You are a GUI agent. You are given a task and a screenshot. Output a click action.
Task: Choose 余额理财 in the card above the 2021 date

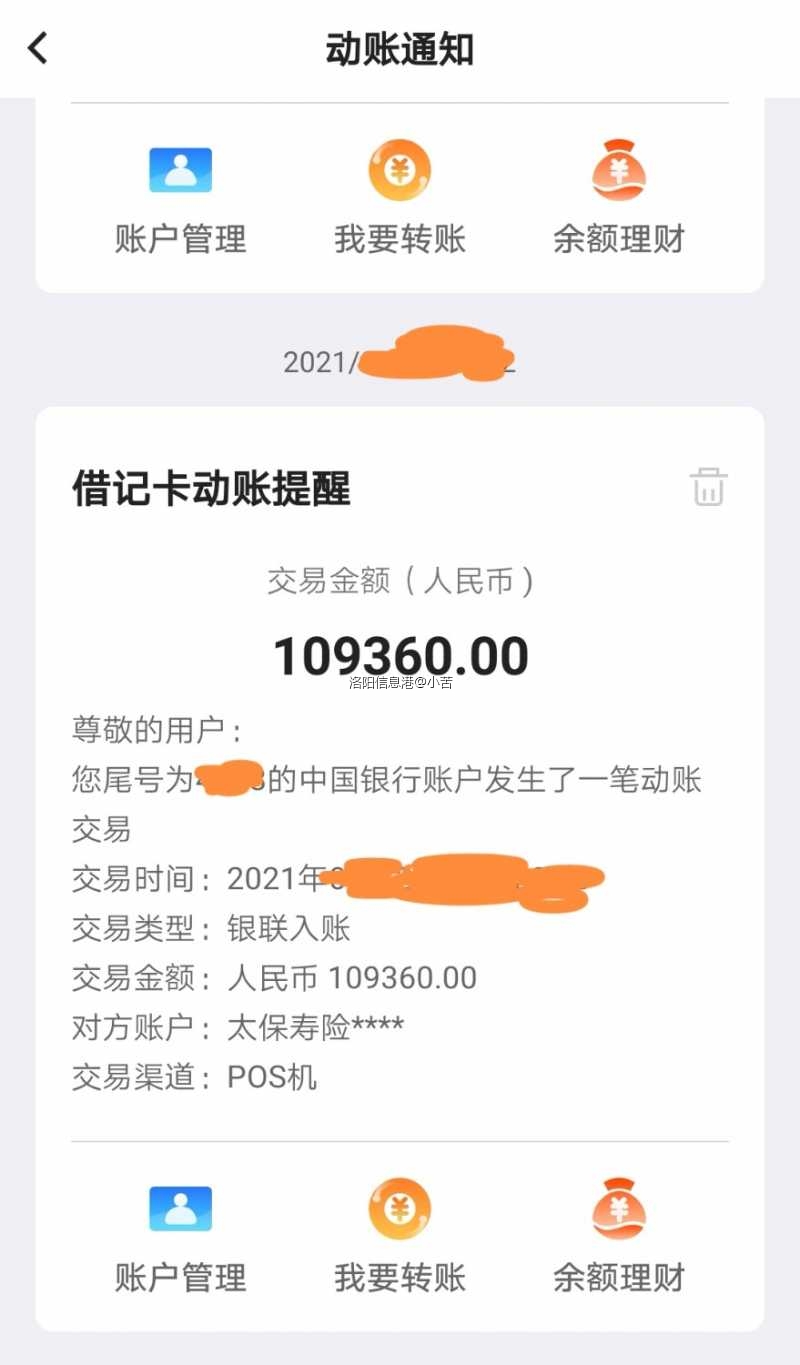click(x=619, y=198)
